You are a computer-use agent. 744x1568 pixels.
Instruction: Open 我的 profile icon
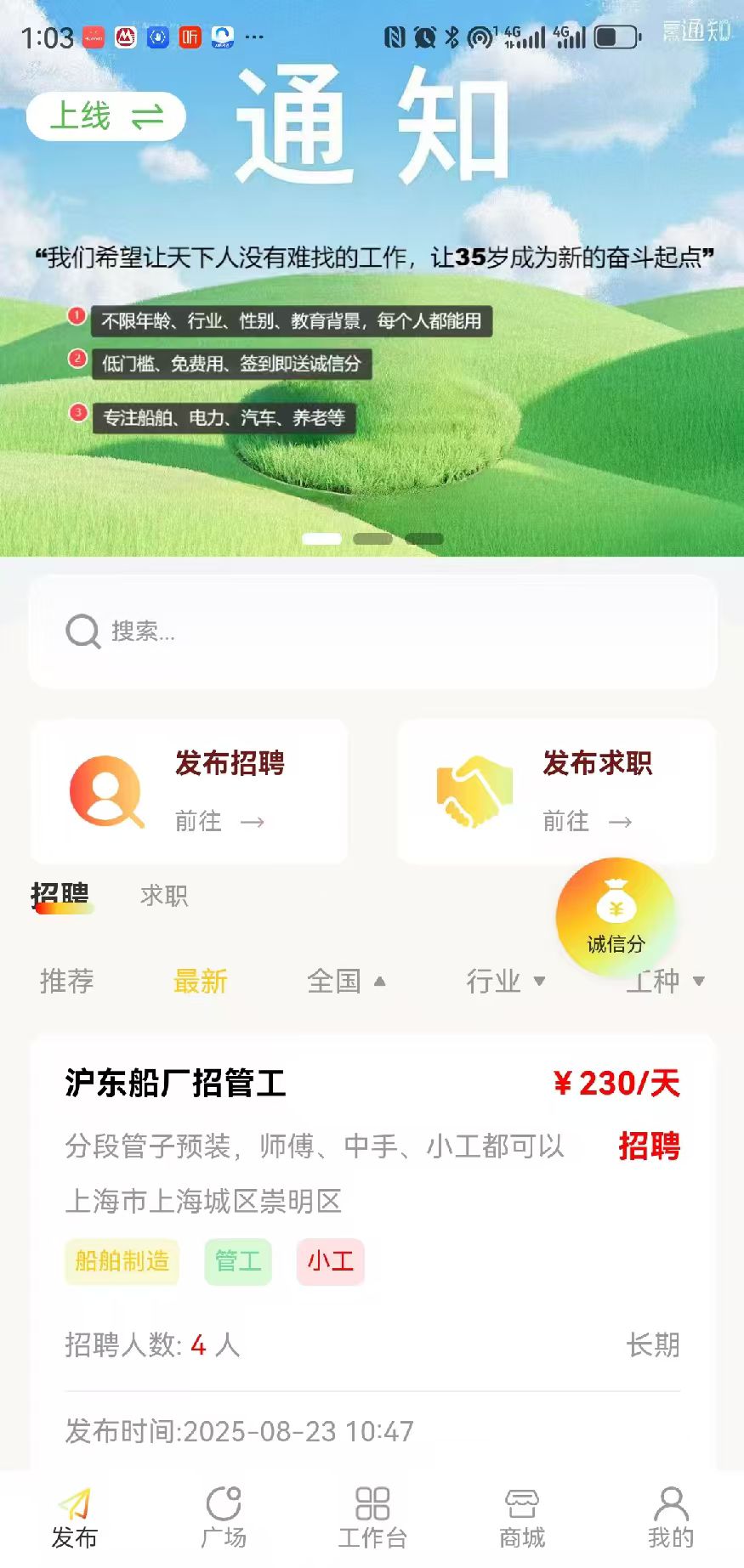669,1504
